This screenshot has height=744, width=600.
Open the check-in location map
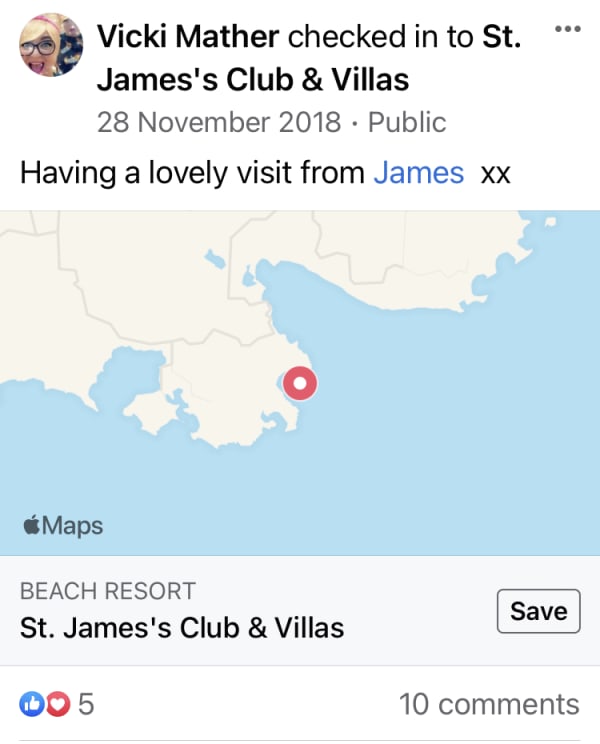pyautogui.click(x=300, y=382)
